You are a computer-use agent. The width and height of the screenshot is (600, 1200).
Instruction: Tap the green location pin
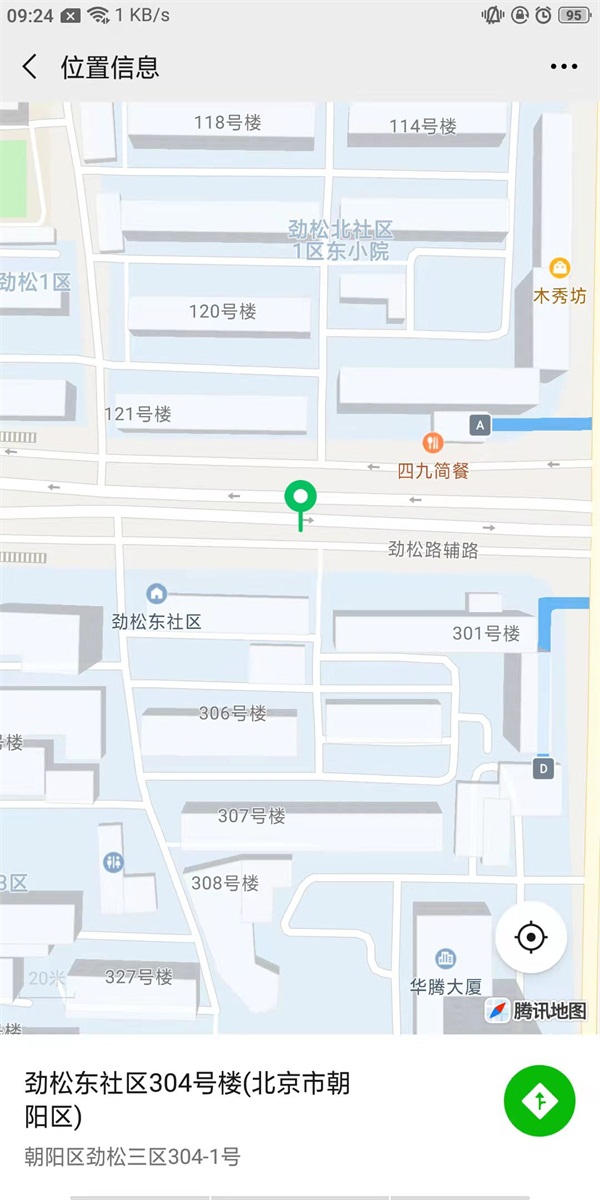300,497
